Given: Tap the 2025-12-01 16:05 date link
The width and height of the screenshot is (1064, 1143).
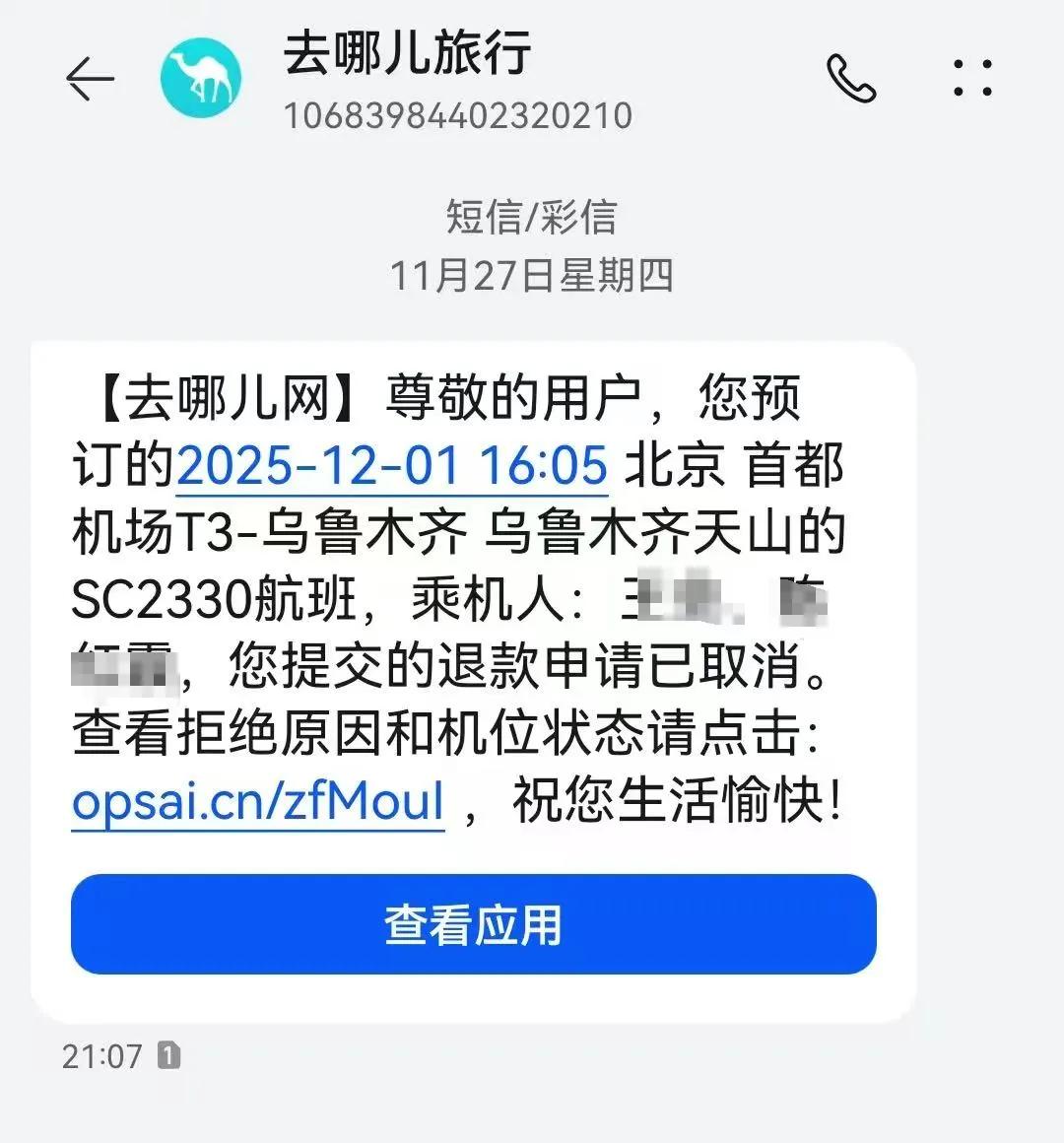Looking at the screenshot, I should (x=392, y=465).
